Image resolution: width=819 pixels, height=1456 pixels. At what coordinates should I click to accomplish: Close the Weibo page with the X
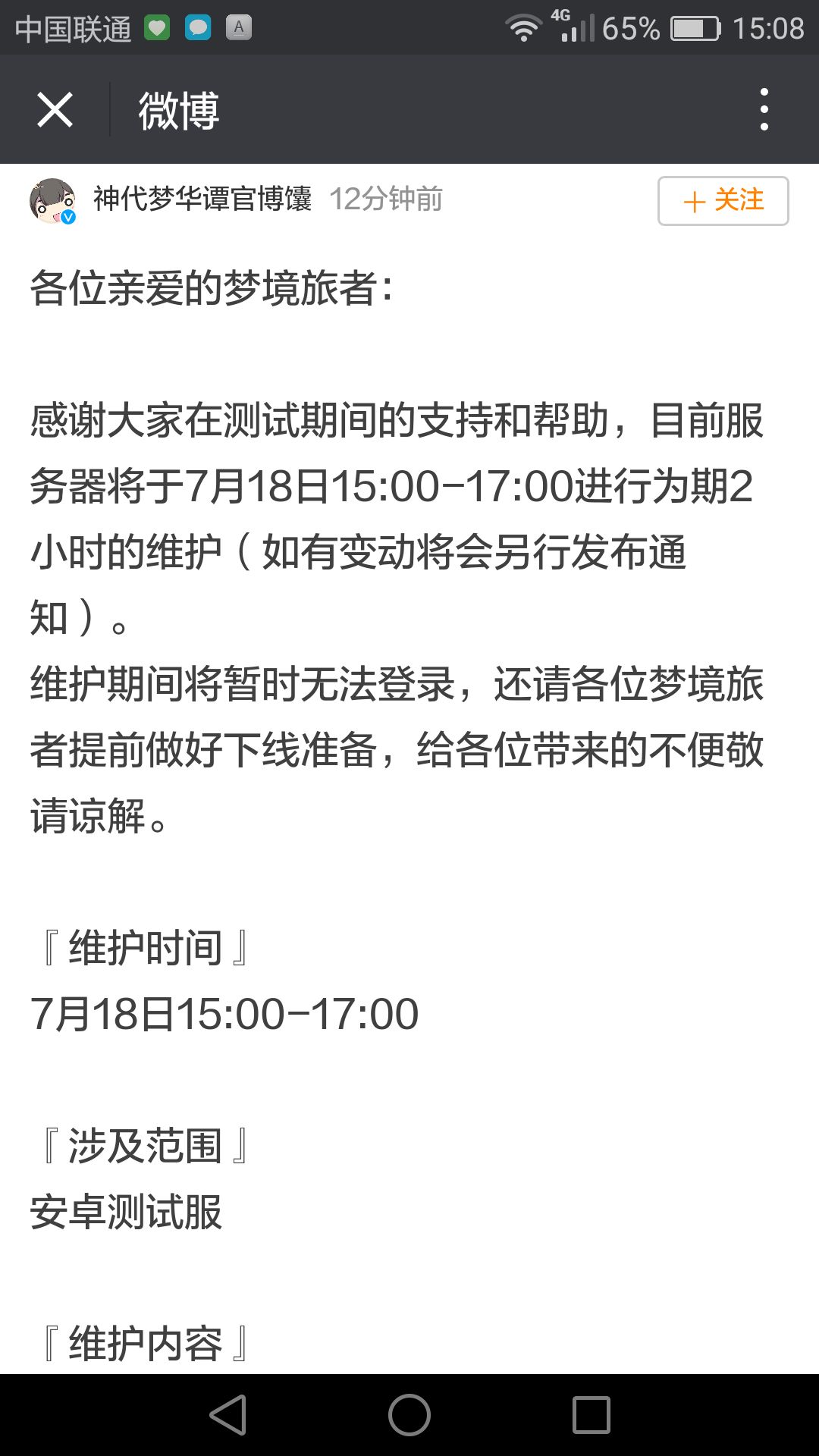point(55,110)
